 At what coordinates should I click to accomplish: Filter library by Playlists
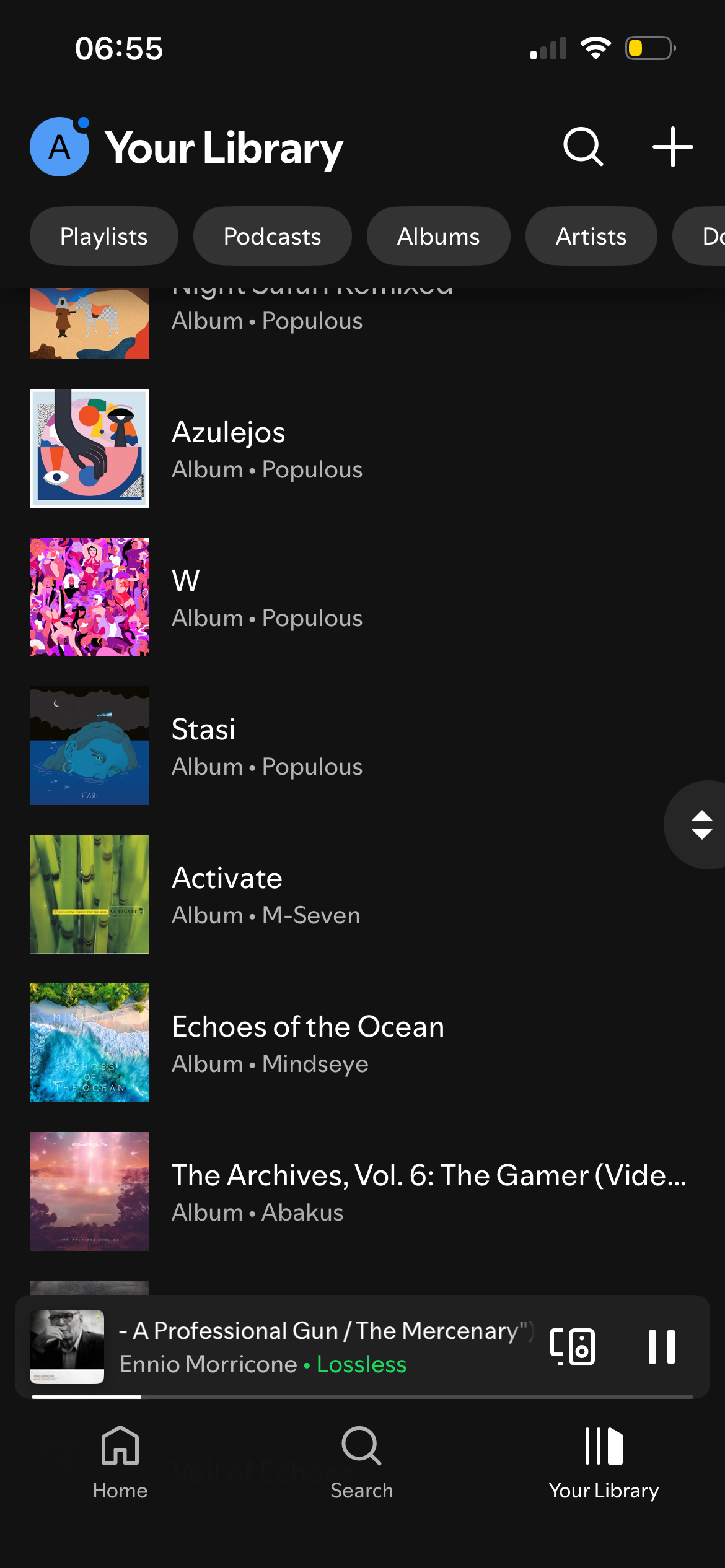click(103, 237)
